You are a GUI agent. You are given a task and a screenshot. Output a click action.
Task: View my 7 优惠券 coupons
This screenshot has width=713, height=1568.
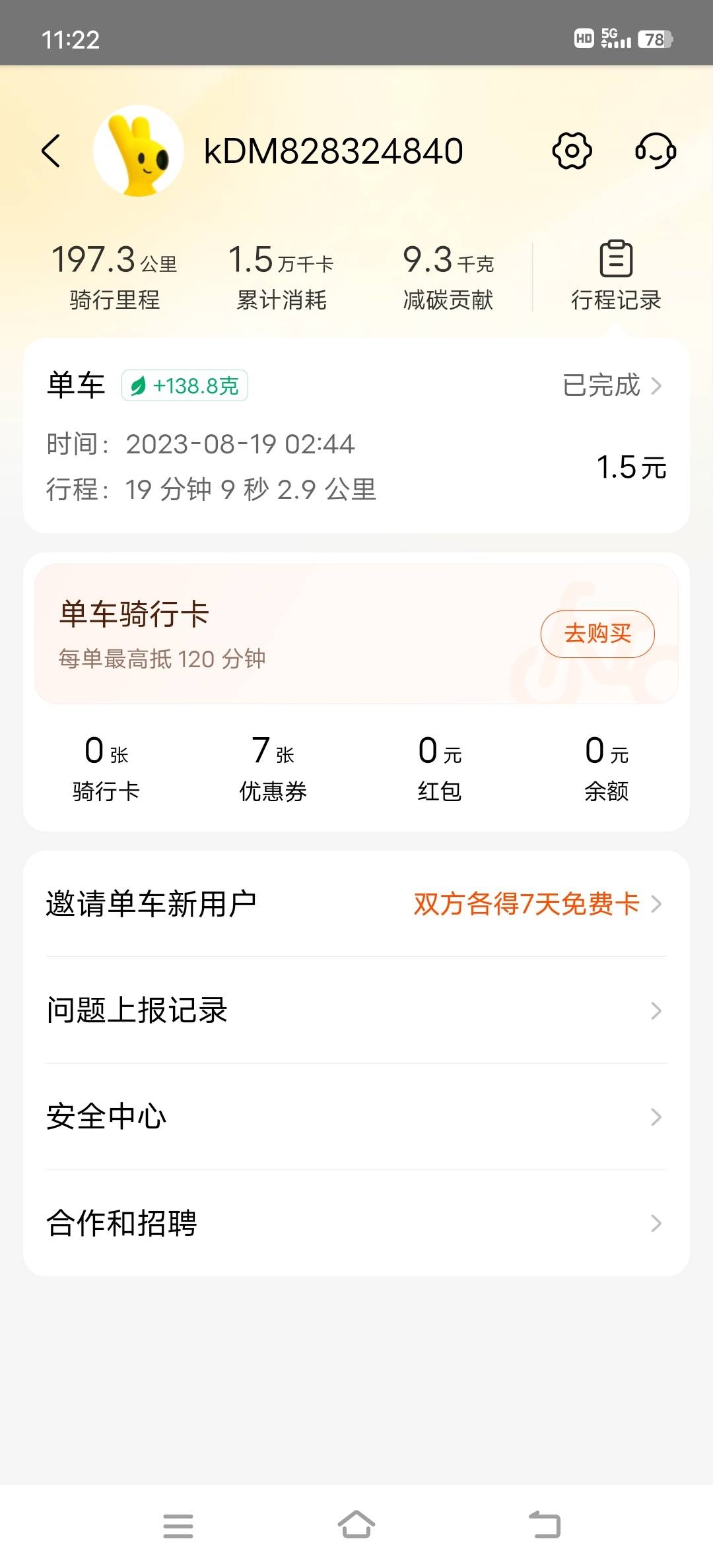pos(273,768)
